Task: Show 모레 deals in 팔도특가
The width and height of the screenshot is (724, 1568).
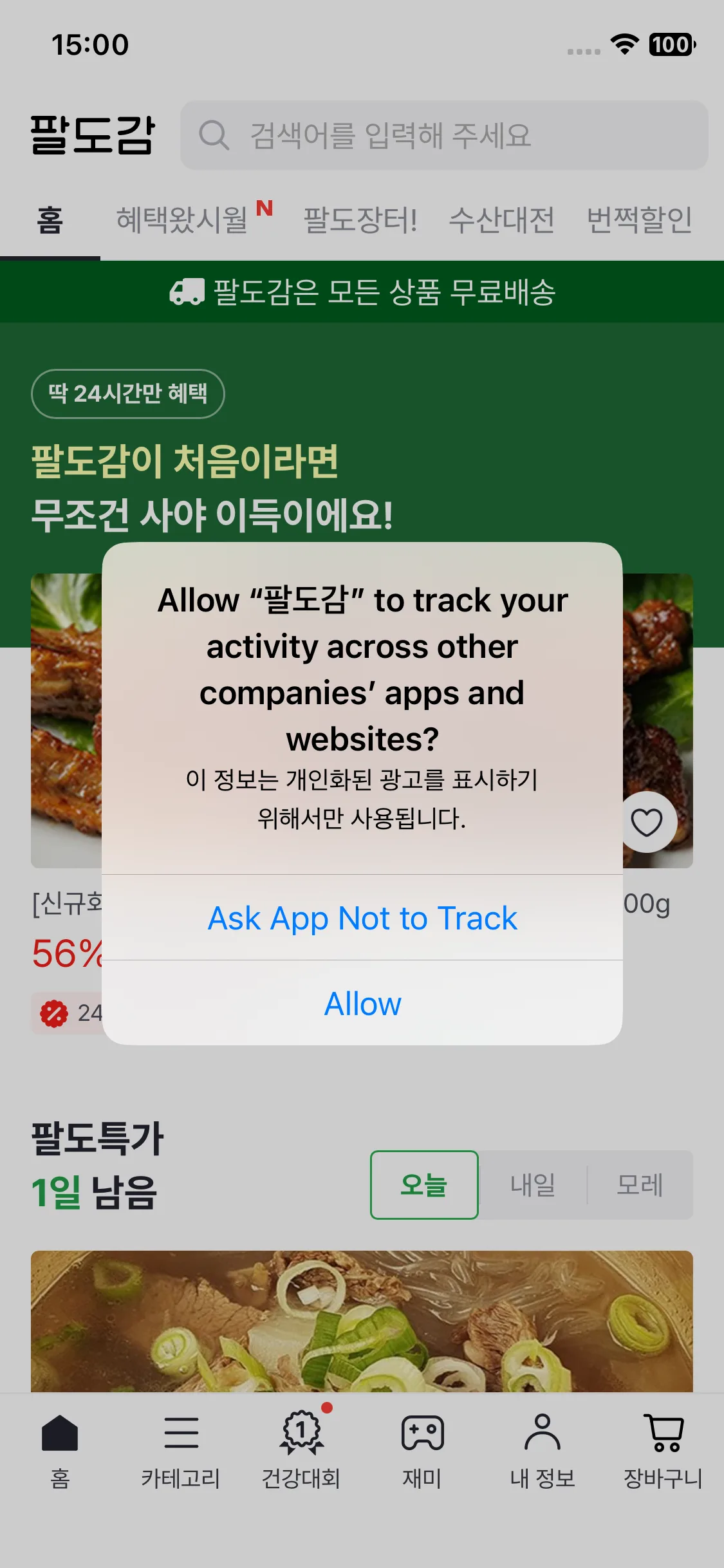Action: tap(640, 1185)
